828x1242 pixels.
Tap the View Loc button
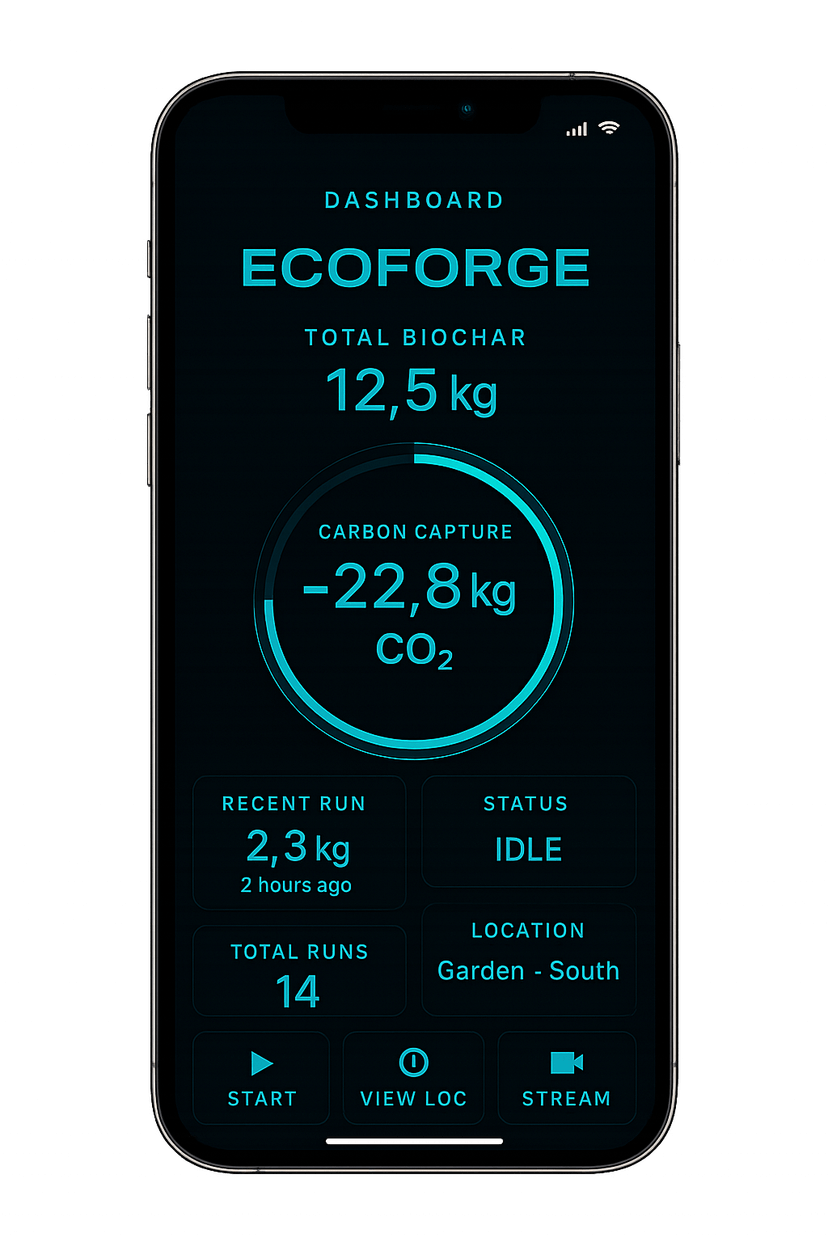point(413,1078)
